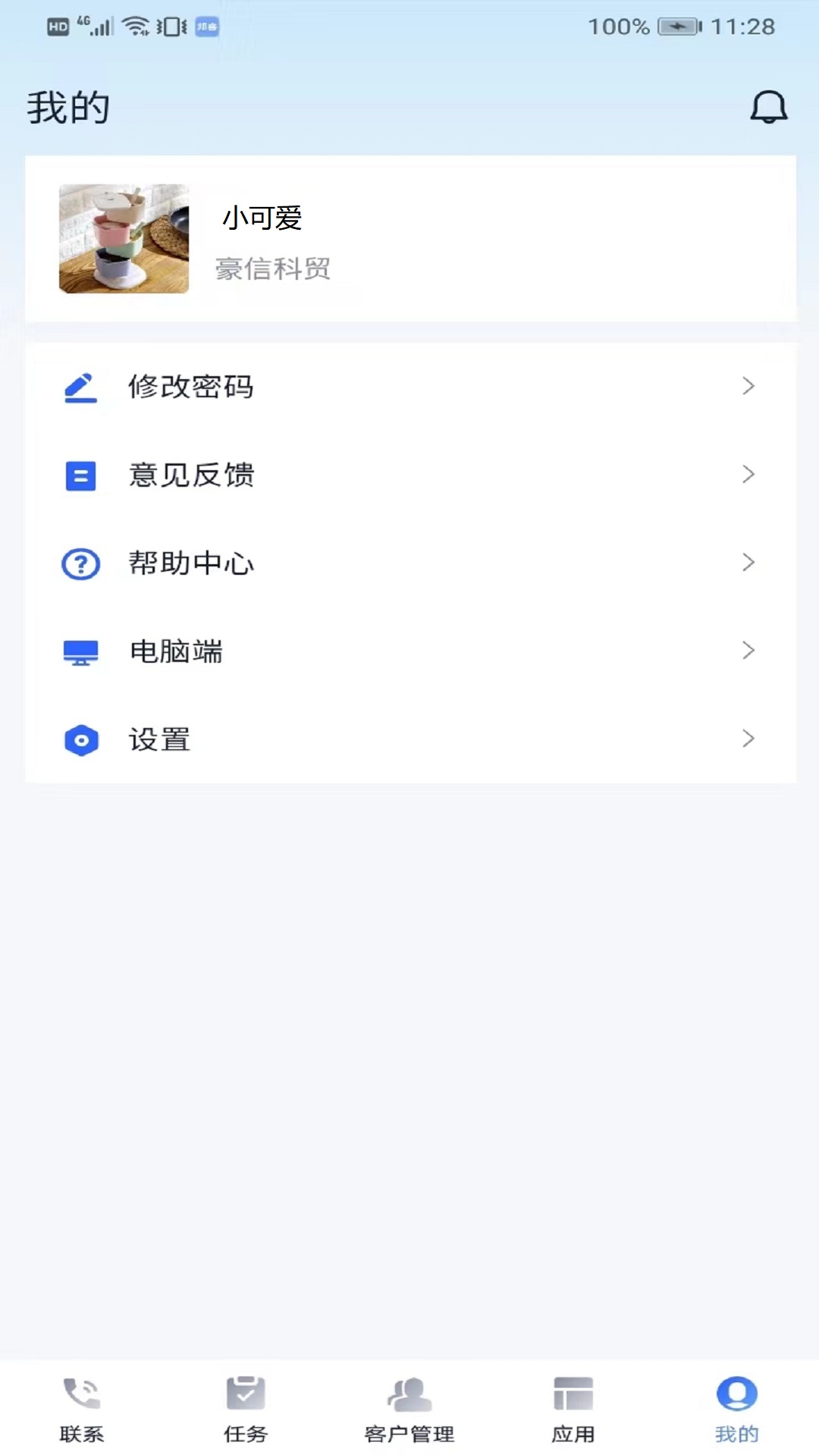Open the 小可爱 profile card
The image size is (819, 1456).
click(x=409, y=239)
